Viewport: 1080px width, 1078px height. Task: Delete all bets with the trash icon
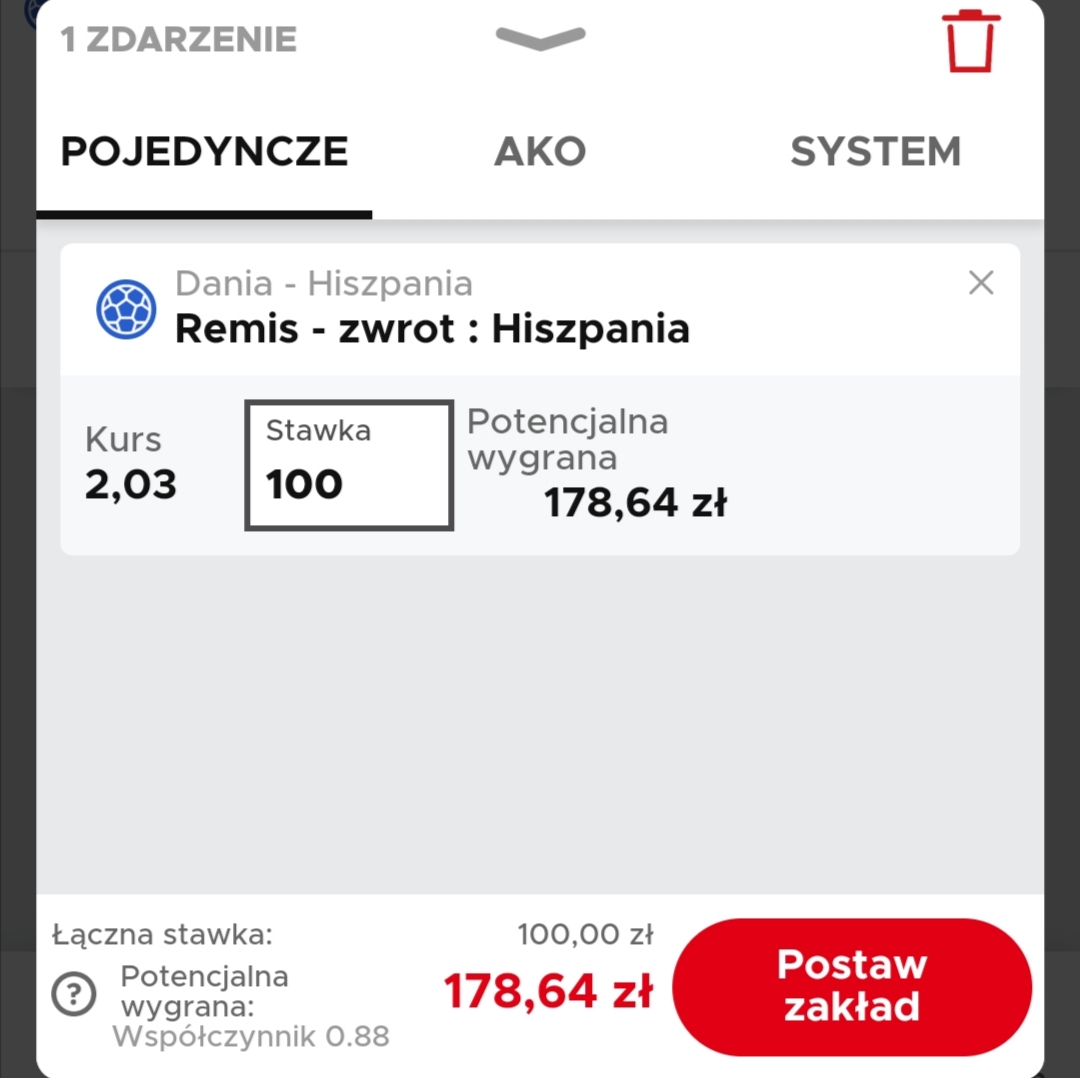click(x=973, y=41)
